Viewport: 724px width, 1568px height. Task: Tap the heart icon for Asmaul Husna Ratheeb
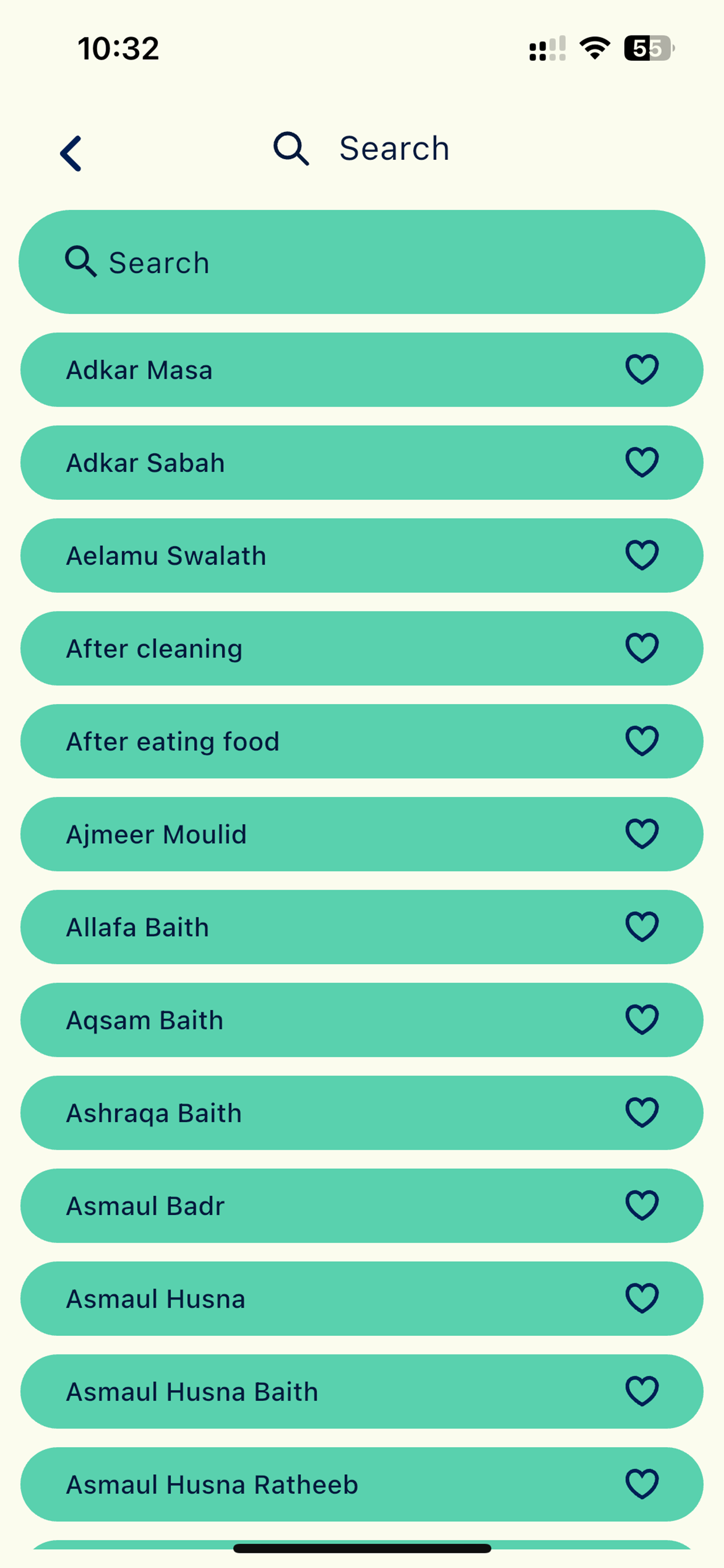643,1485
